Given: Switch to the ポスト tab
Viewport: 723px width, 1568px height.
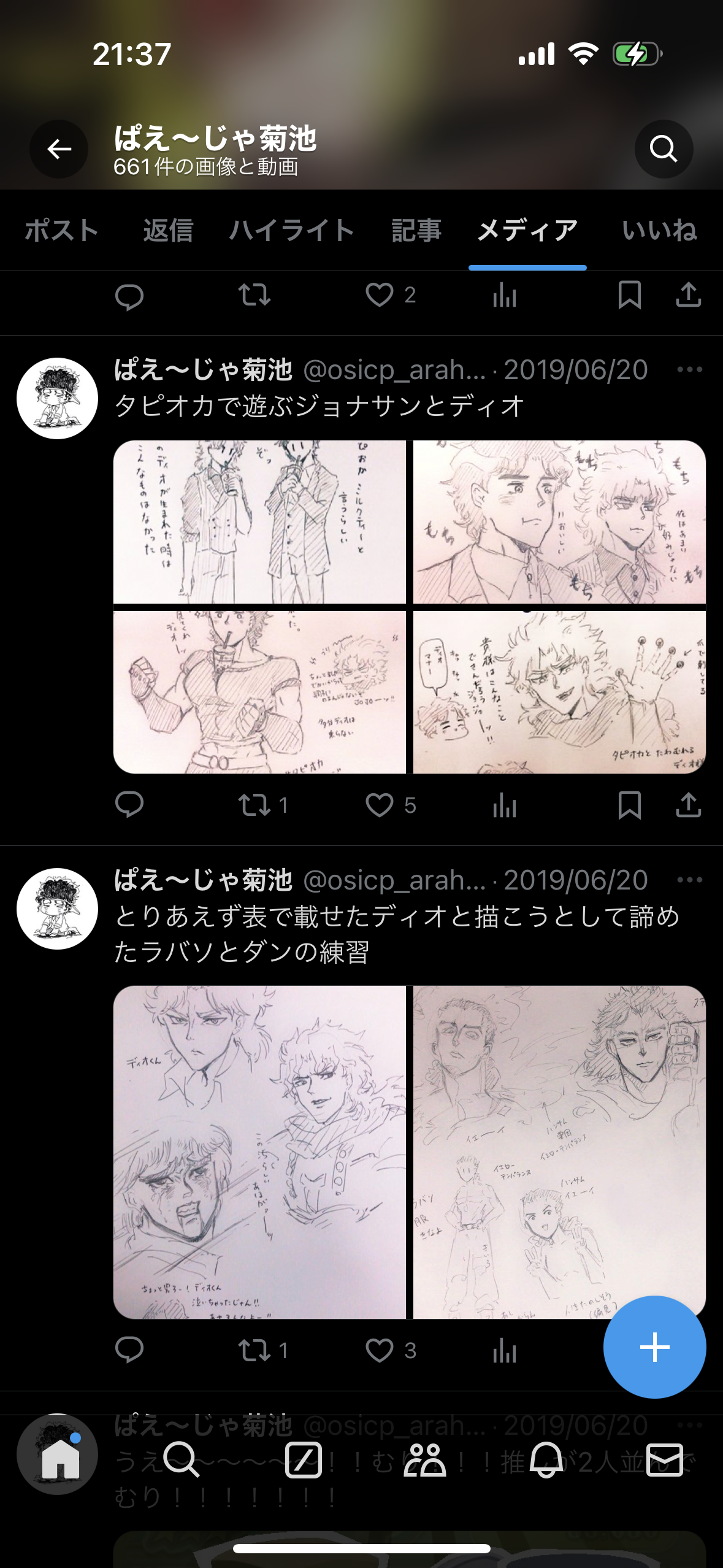Looking at the screenshot, I should [x=61, y=231].
